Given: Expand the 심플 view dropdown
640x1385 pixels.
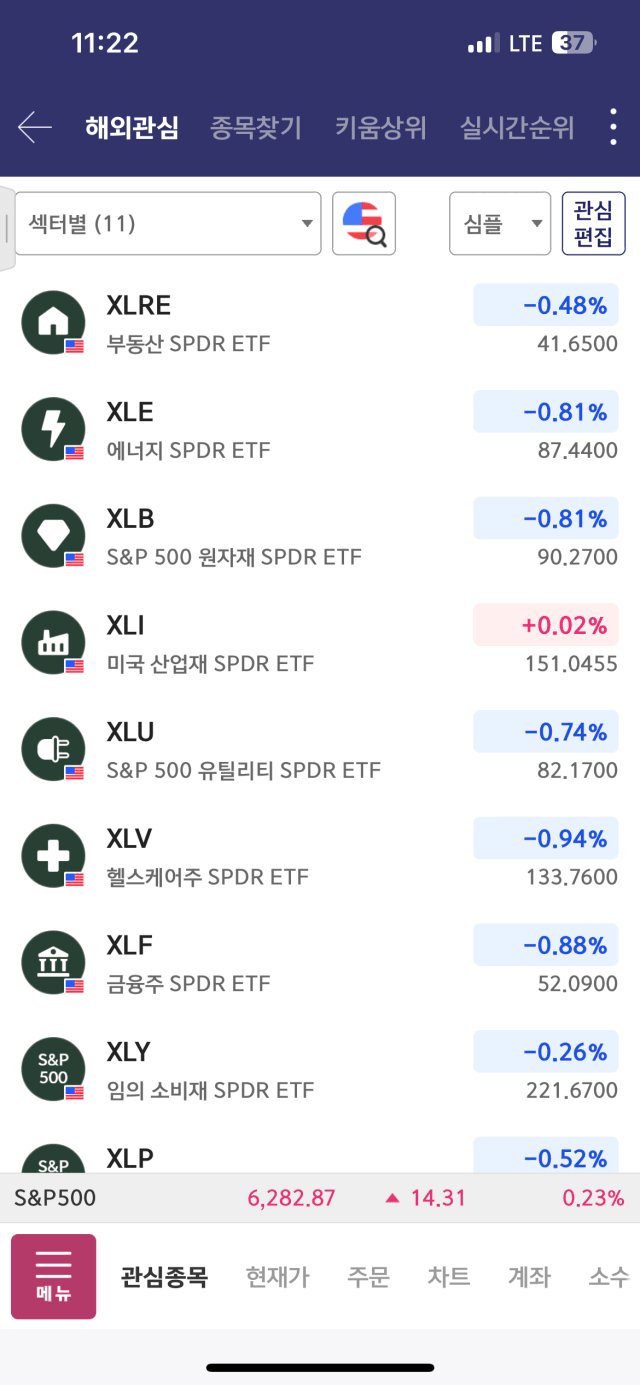Looking at the screenshot, I should point(500,223).
